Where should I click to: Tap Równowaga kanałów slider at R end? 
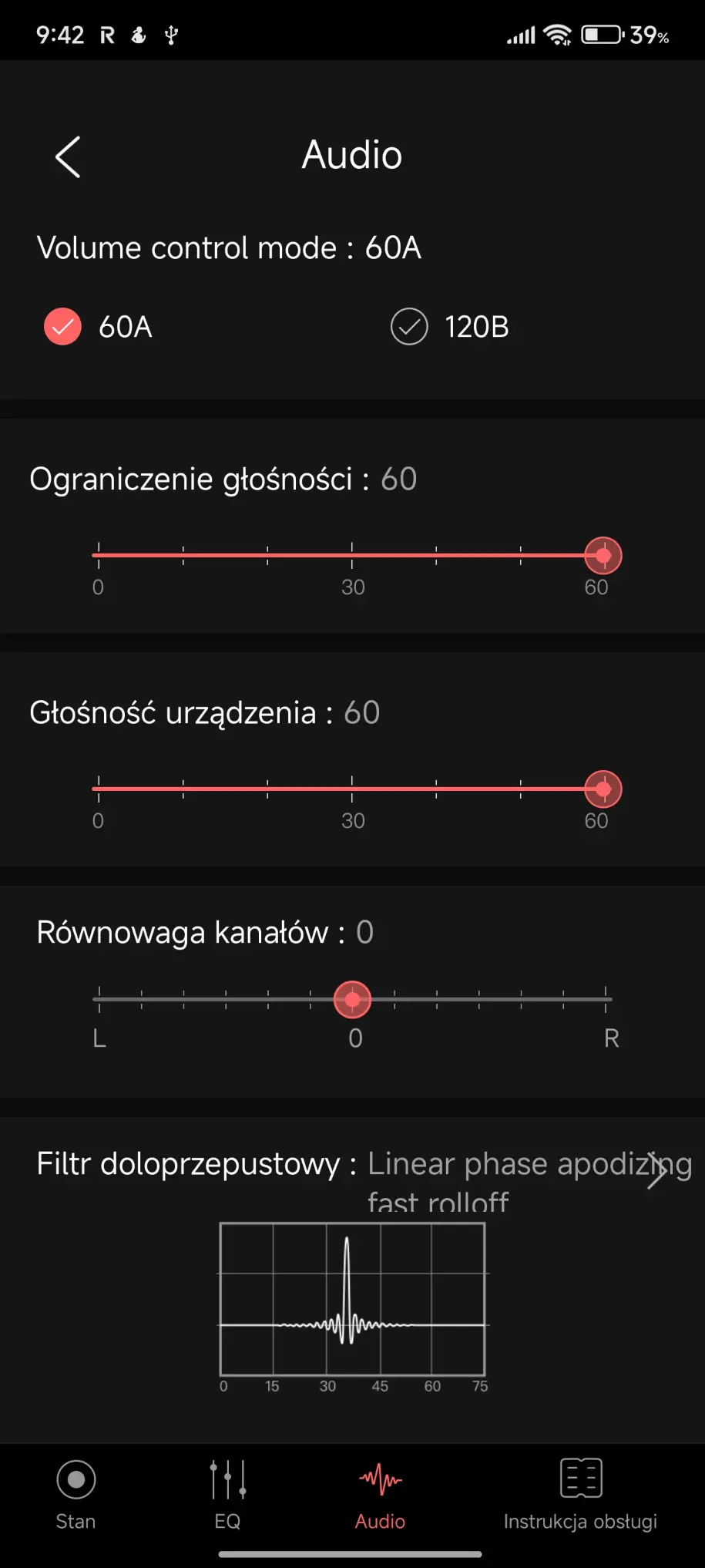coord(606,999)
